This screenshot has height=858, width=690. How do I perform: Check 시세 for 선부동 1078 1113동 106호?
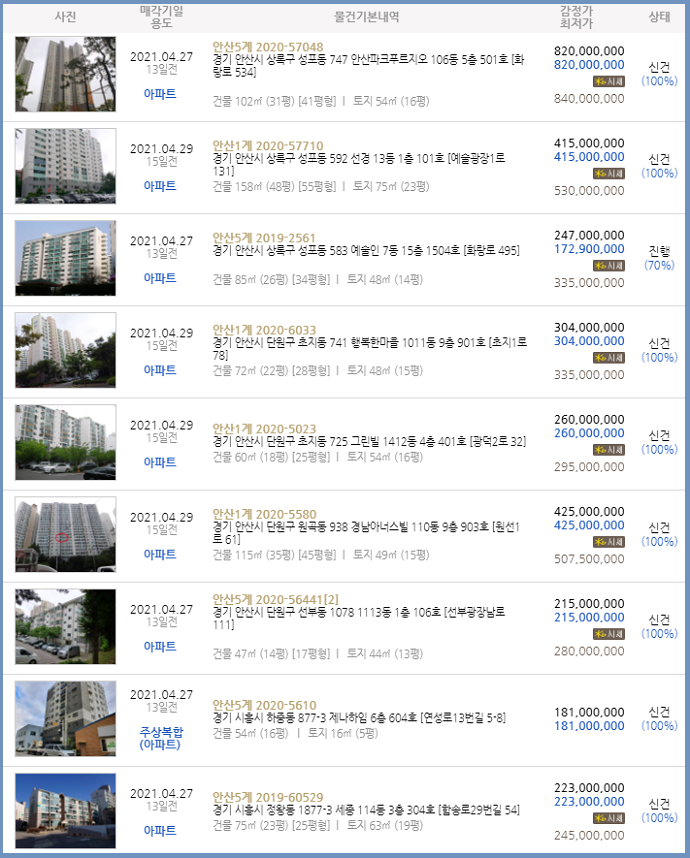tap(608, 634)
